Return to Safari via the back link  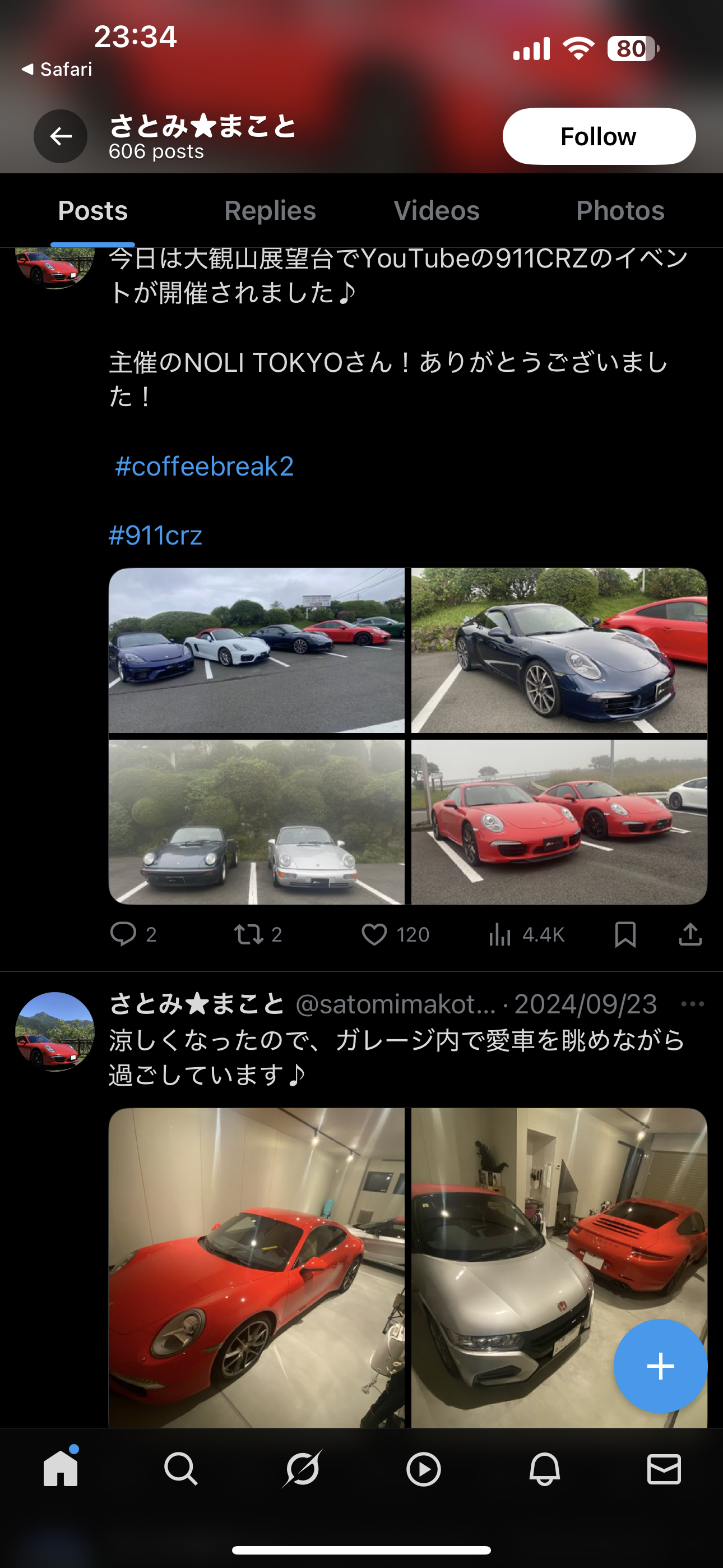(57, 70)
